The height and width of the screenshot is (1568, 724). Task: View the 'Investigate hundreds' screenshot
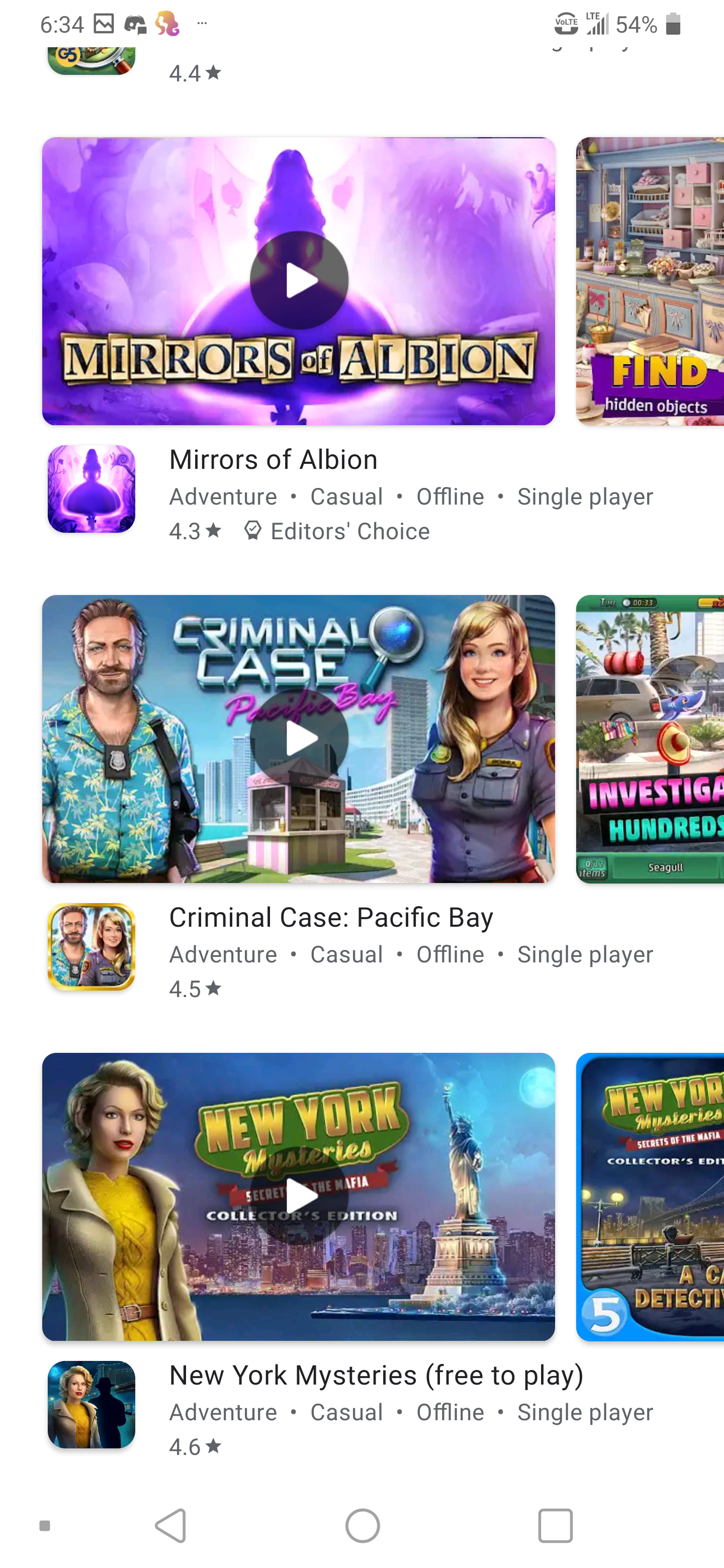(x=650, y=738)
